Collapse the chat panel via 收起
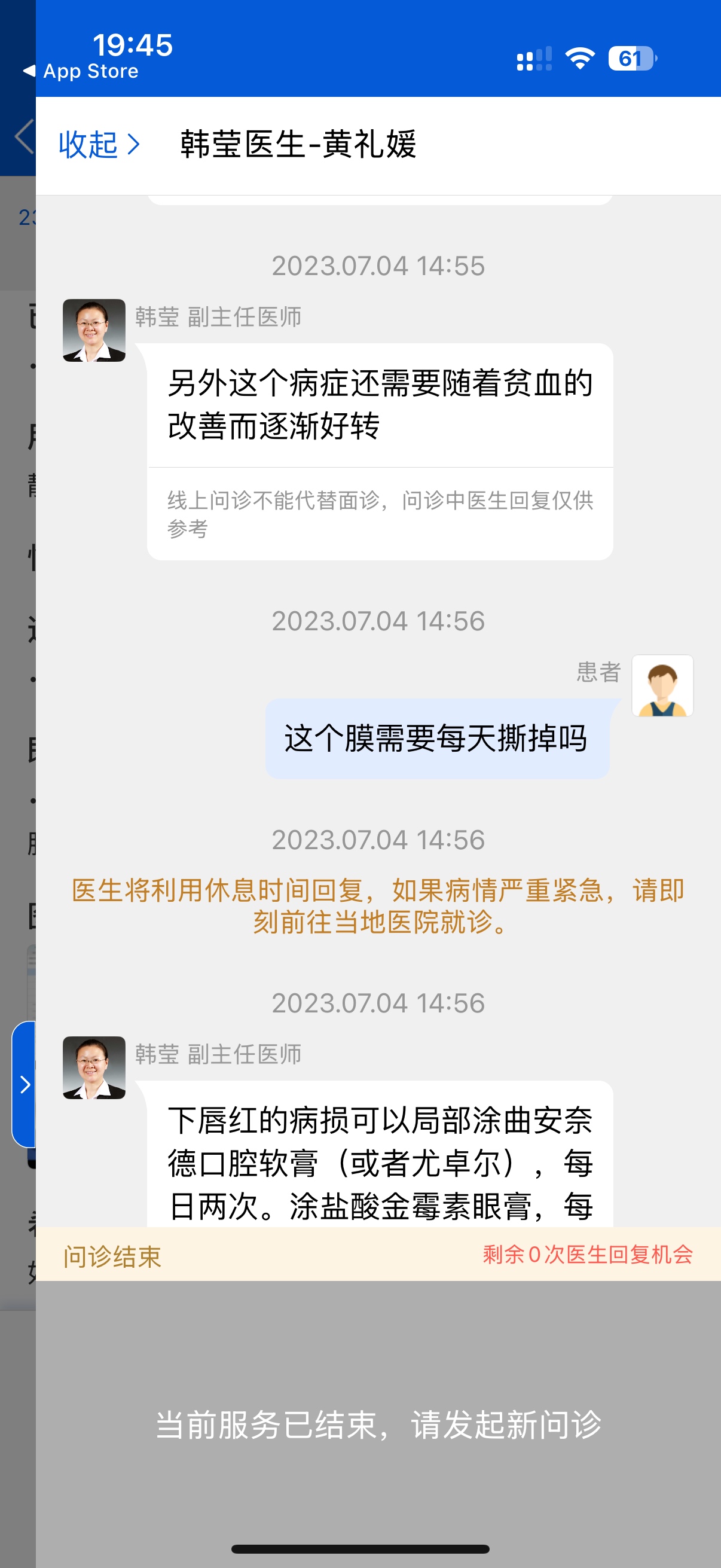Image resolution: width=721 pixels, height=1568 pixels. pos(99,145)
